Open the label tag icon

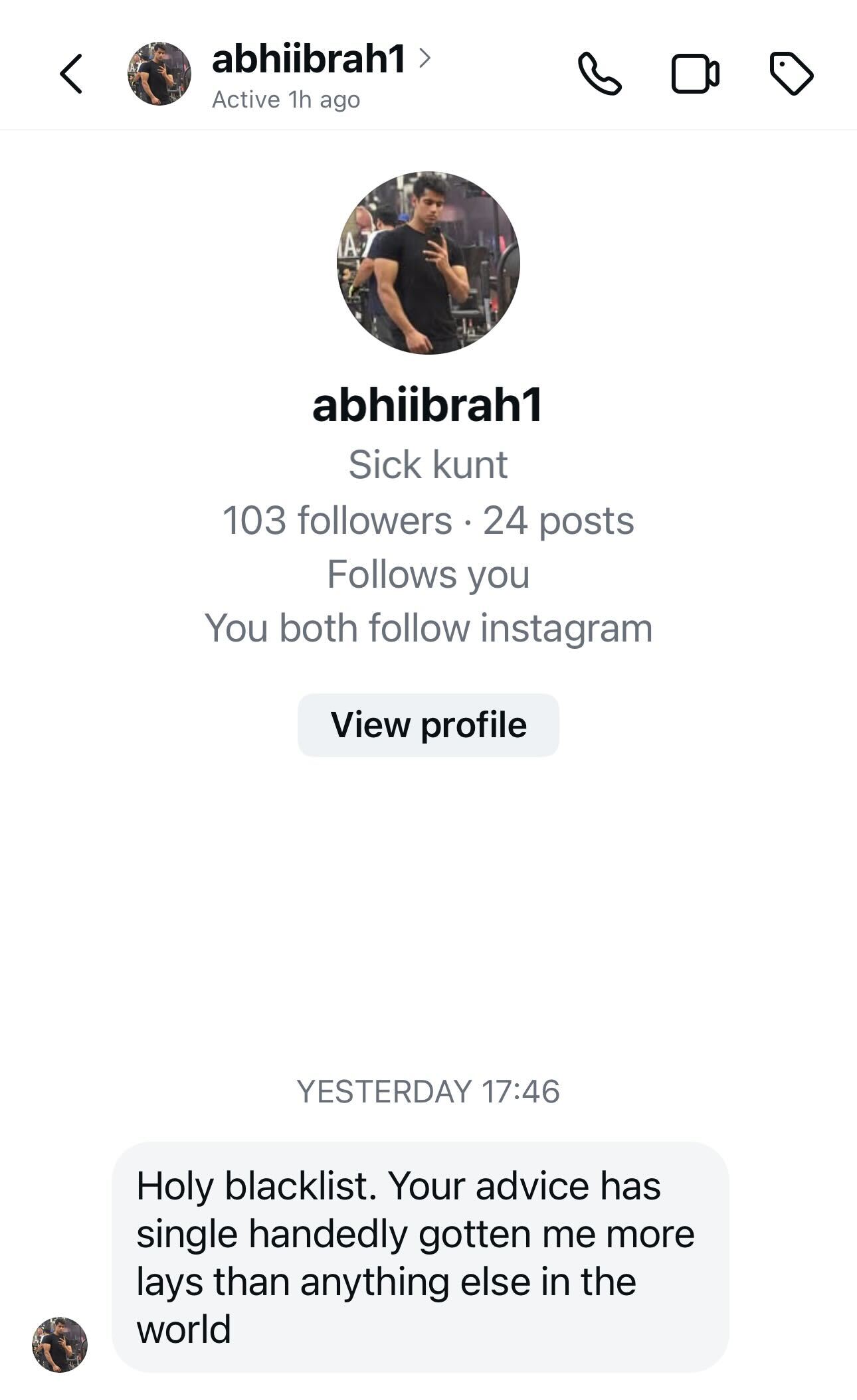791,74
